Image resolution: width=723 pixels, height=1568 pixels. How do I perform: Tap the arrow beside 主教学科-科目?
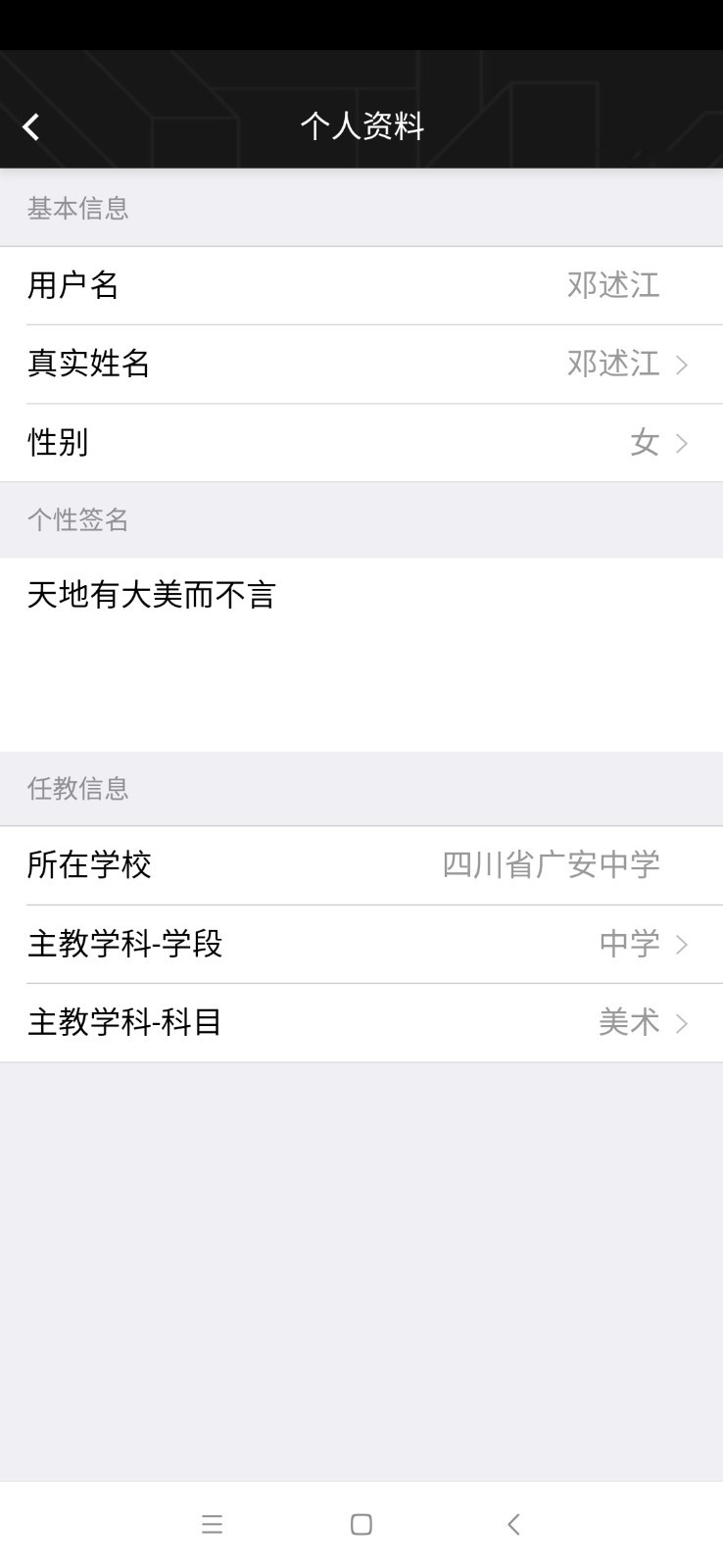[x=681, y=1022]
